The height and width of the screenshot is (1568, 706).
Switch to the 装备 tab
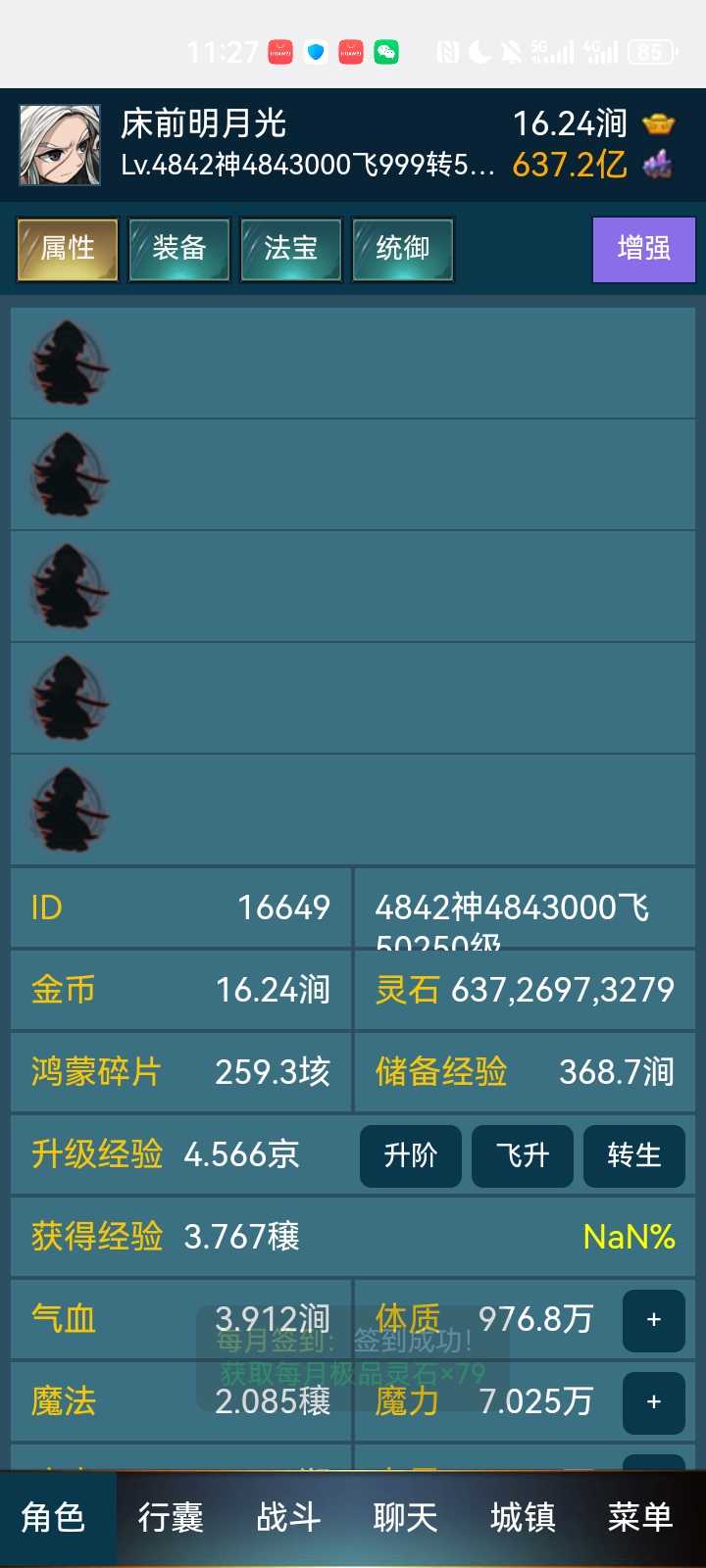[179, 249]
